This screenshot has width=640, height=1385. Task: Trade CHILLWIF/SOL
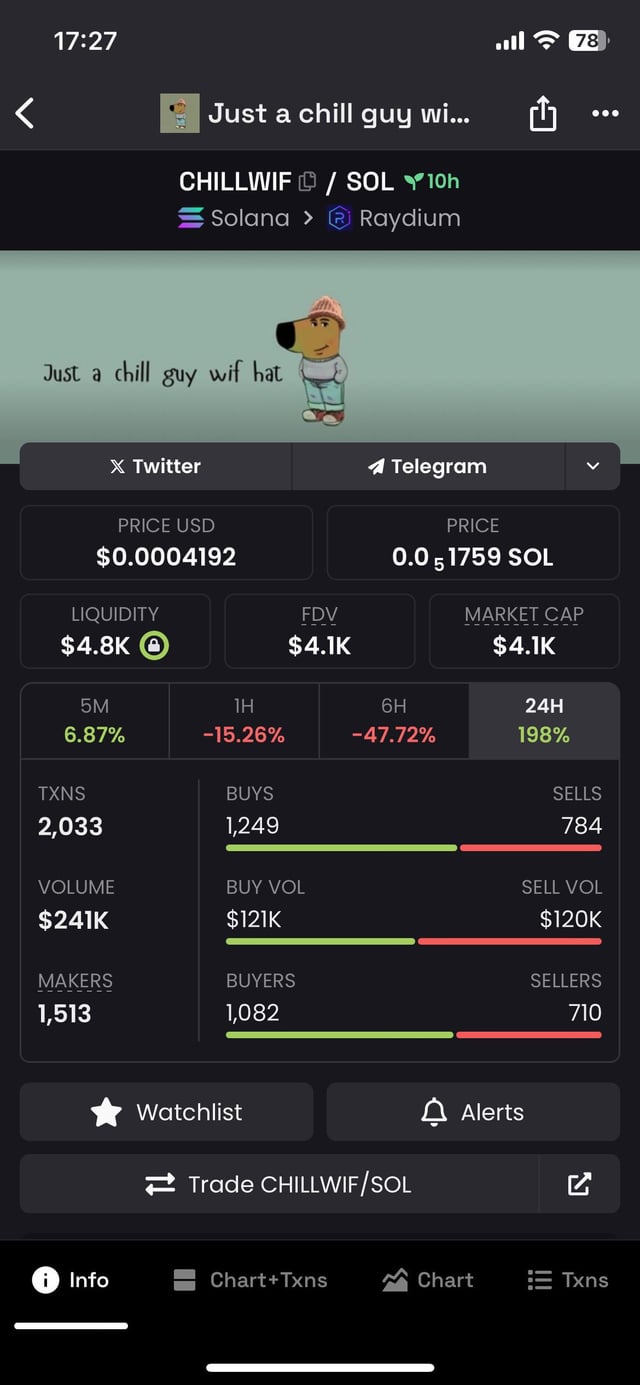[279, 1184]
